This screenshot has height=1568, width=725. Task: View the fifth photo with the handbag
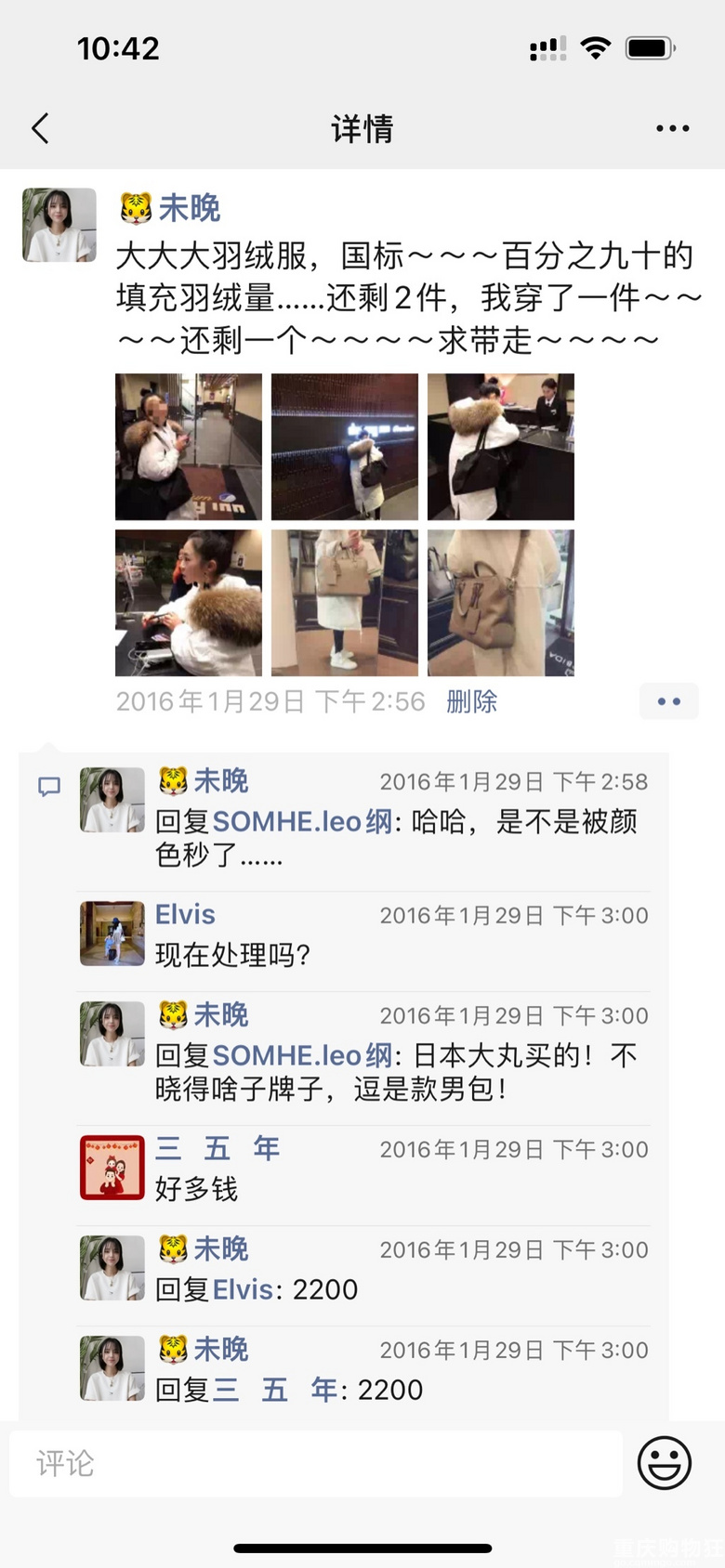click(x=345, y=603)
